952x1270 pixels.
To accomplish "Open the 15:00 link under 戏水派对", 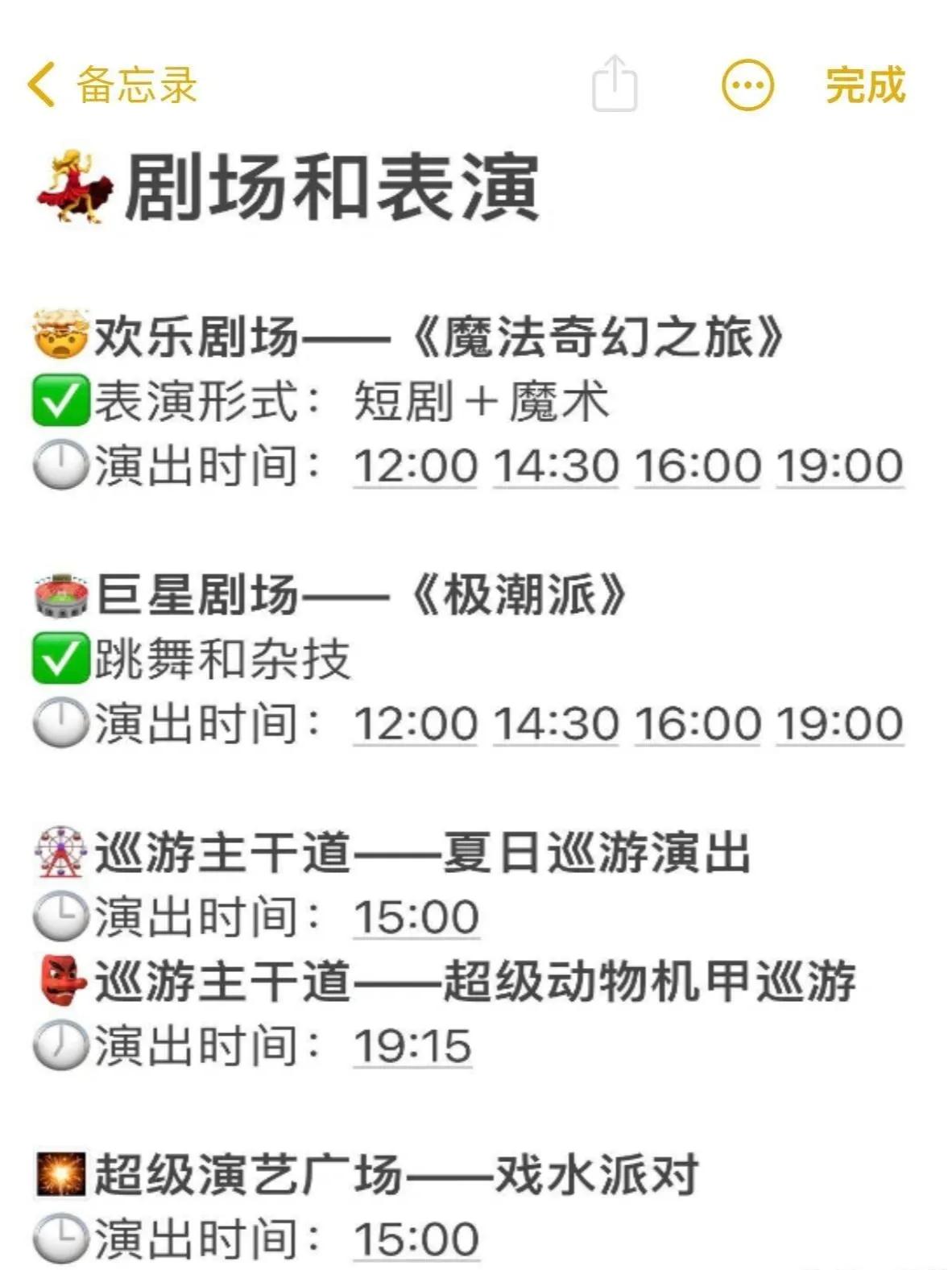I will pos(416,1239).
